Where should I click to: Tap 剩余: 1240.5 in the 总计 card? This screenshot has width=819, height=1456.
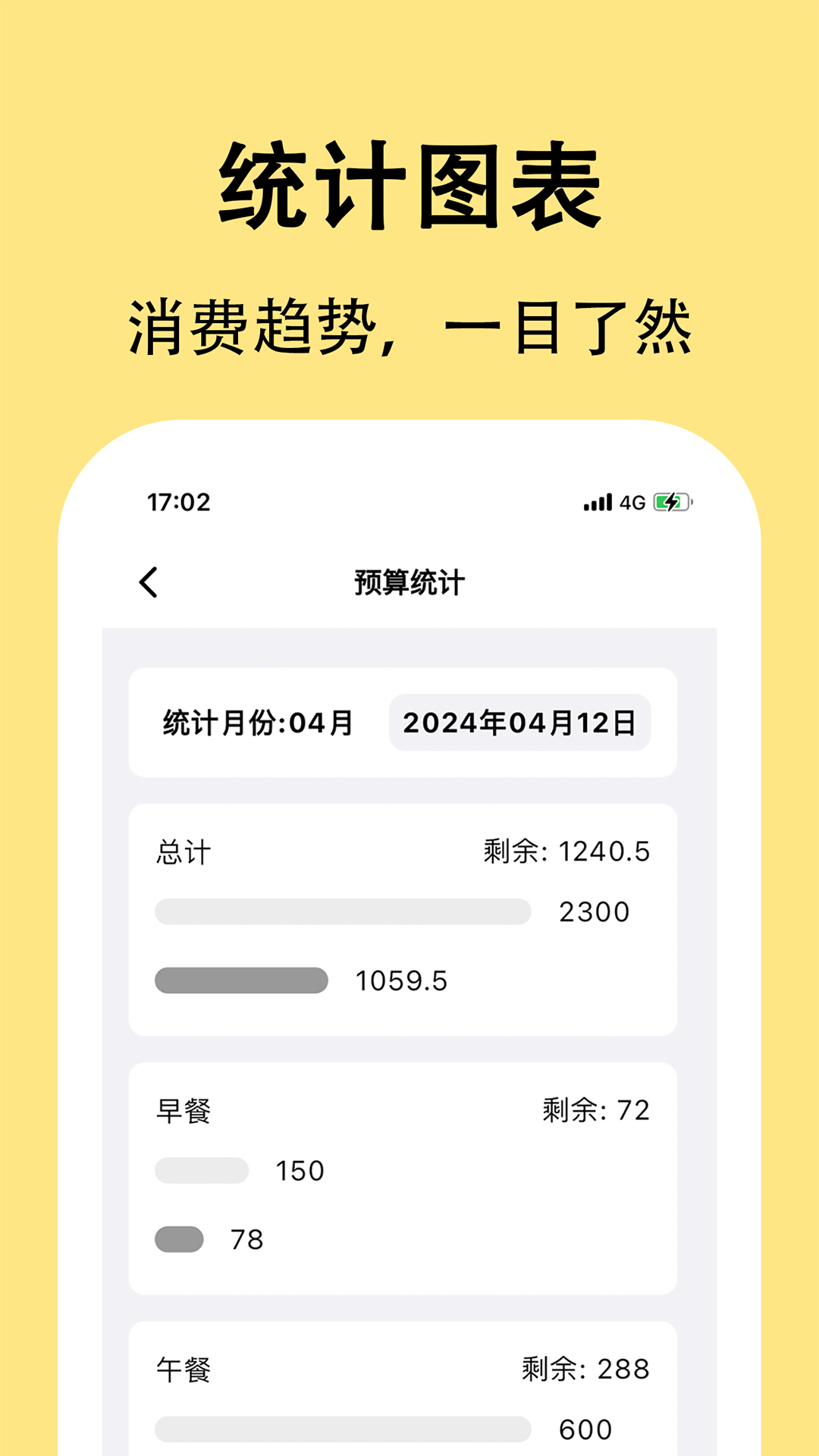(567, 852)
